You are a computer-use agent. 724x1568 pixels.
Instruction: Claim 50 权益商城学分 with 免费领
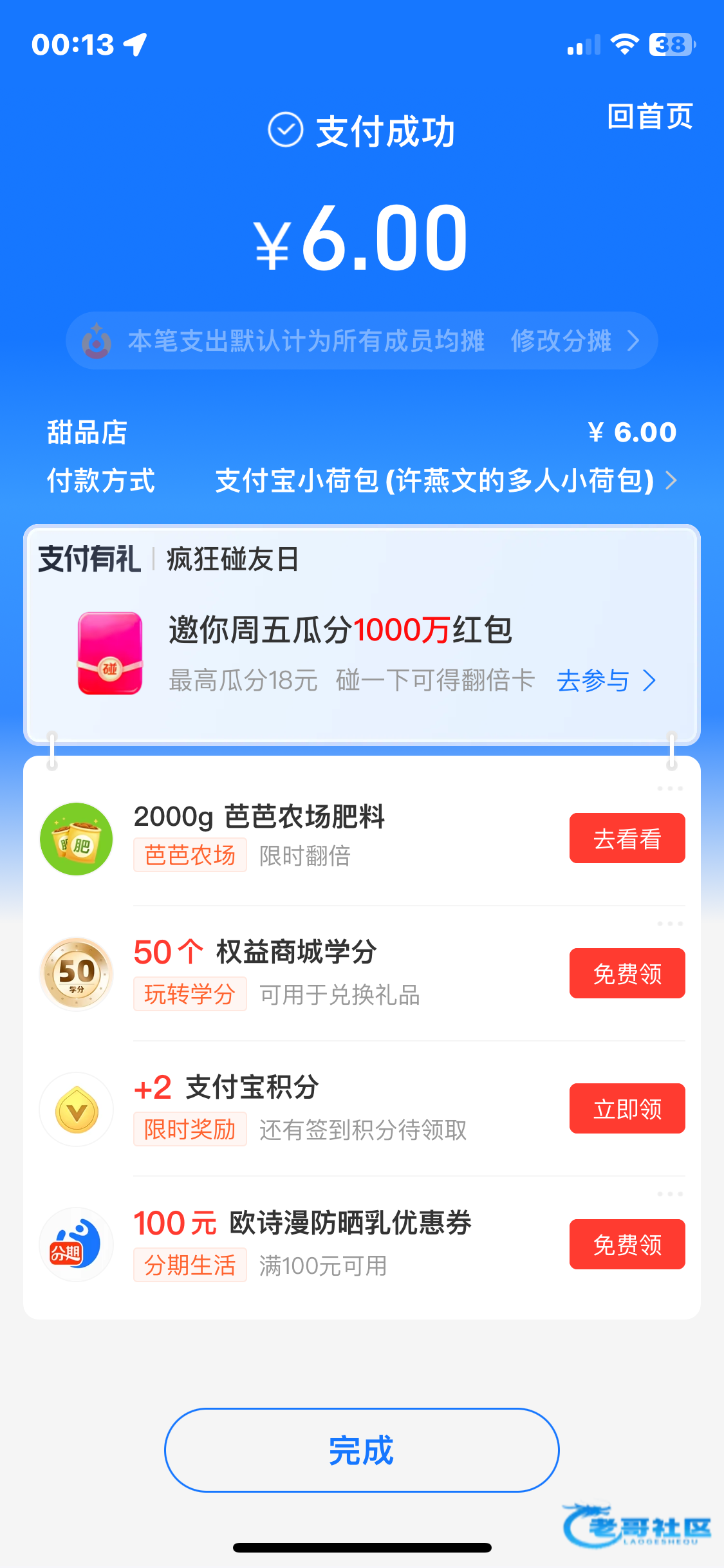pyautogui.click(x=627, y=973)
